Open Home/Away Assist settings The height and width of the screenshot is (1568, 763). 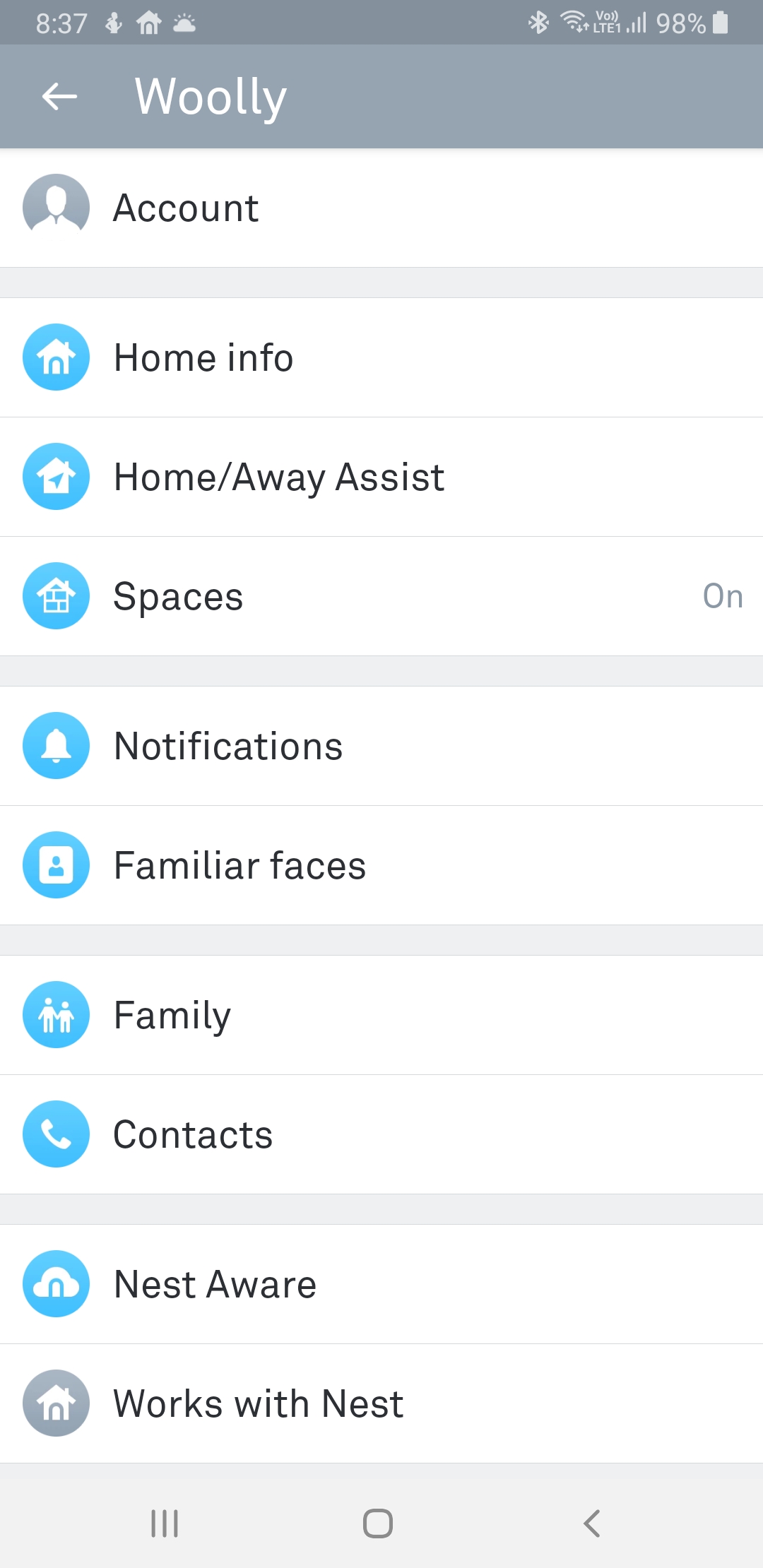tap(381, 477)
